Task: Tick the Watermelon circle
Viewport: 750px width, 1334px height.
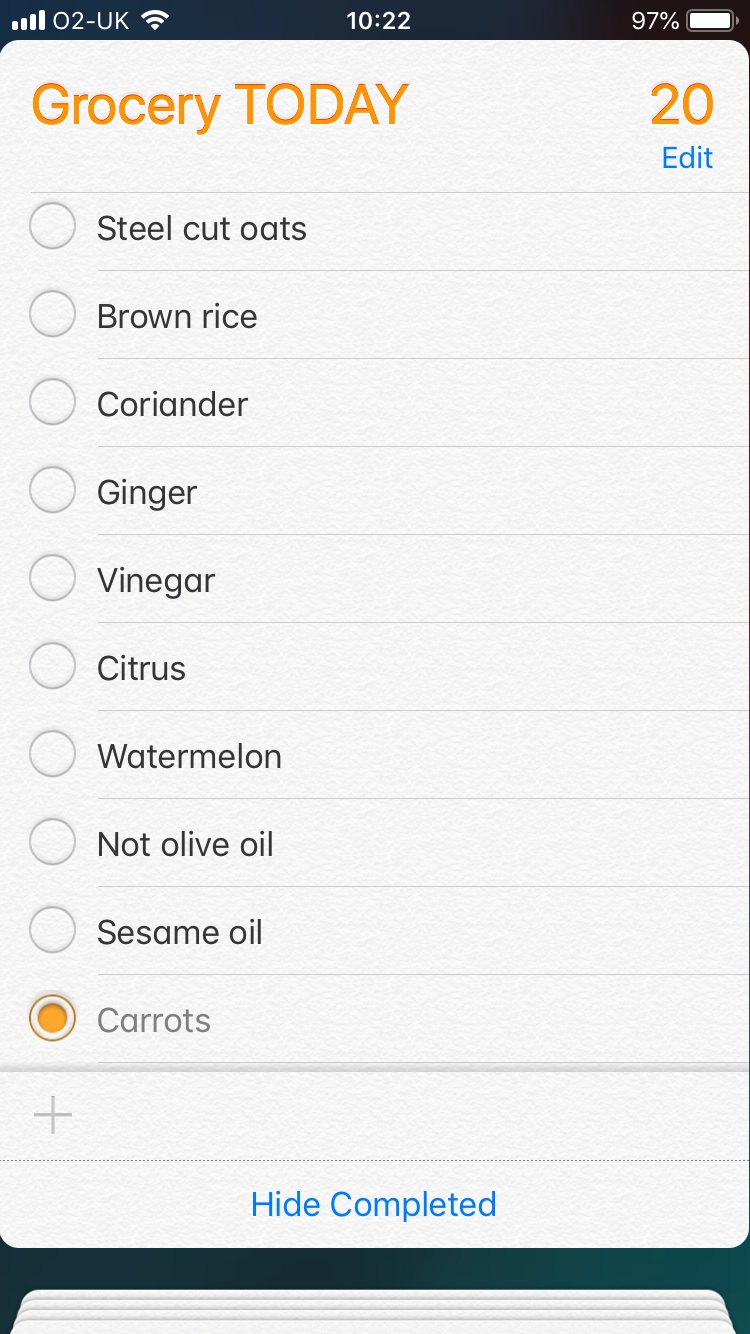Action: coord(52,755)
